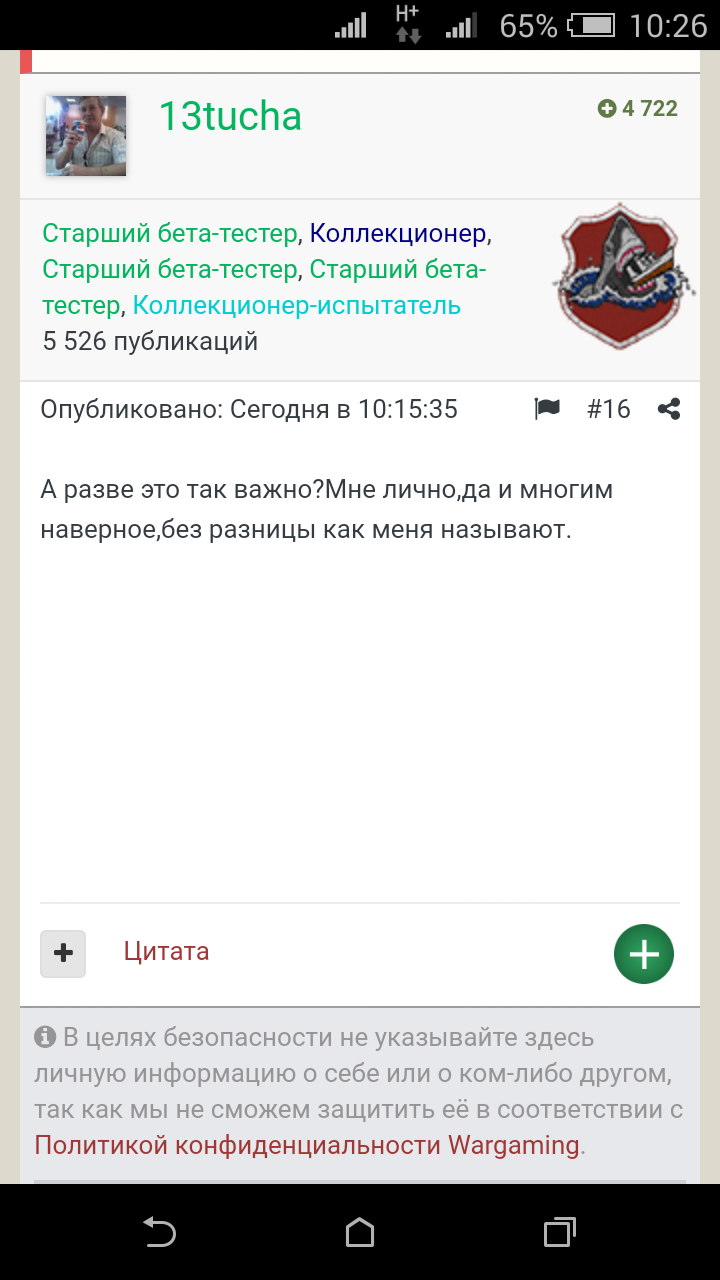This screenshot has width=720, height=1280.
Task: Quote this post via Цитата
Action: click(x=166, y=951)
